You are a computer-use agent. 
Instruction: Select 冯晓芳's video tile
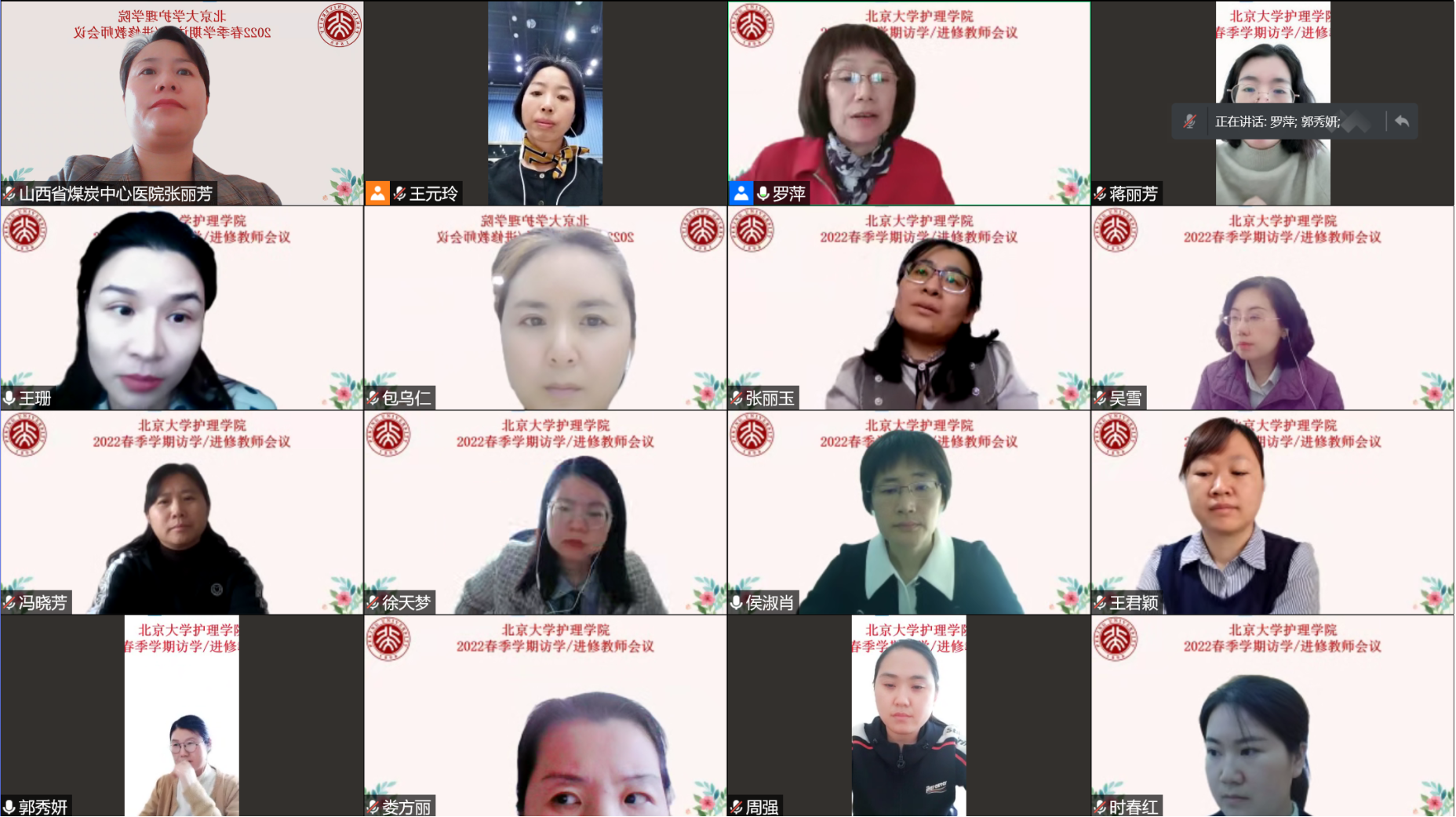coord(181,512)
